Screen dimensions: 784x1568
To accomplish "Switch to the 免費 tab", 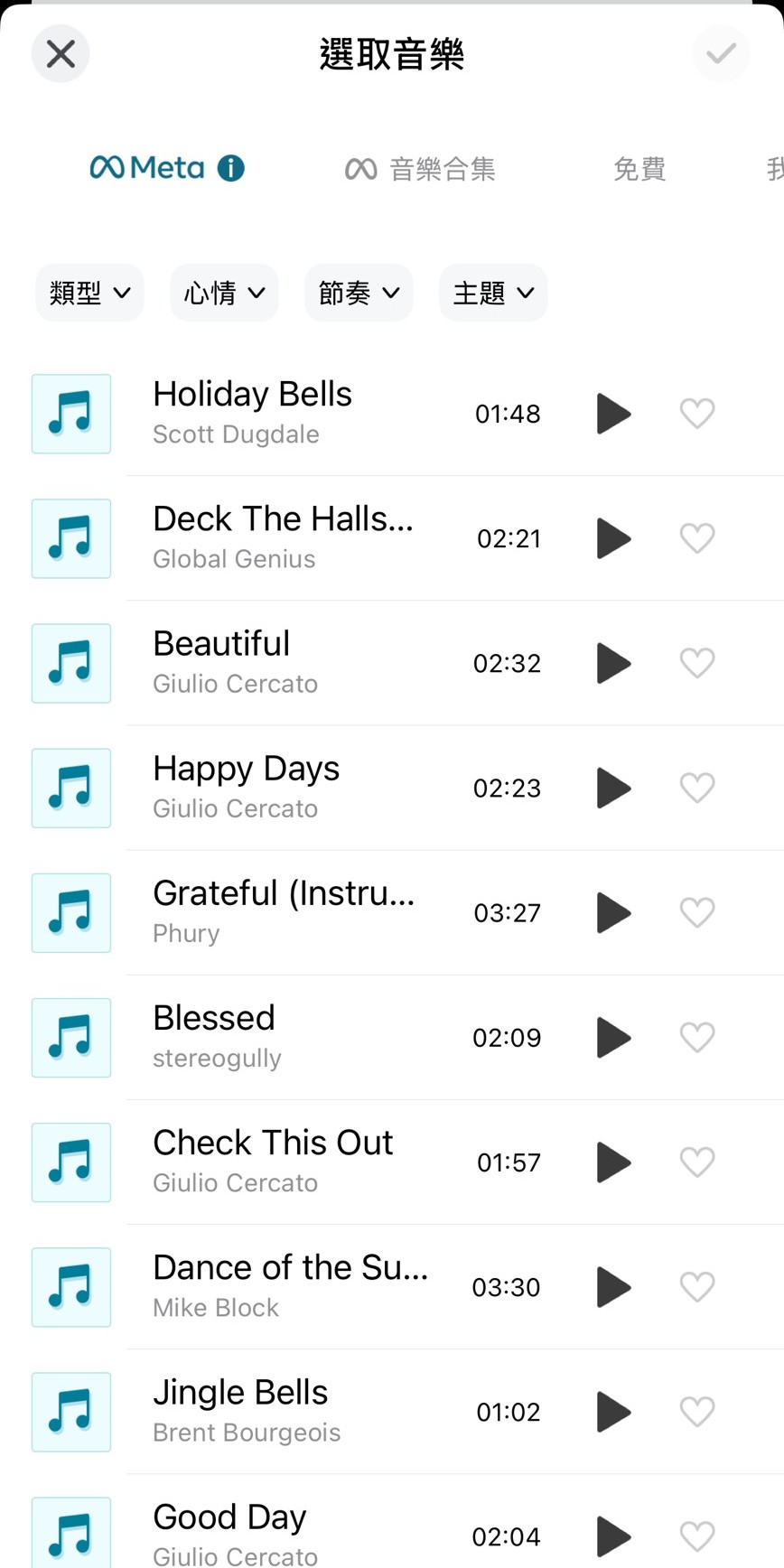I will [639, 169].
